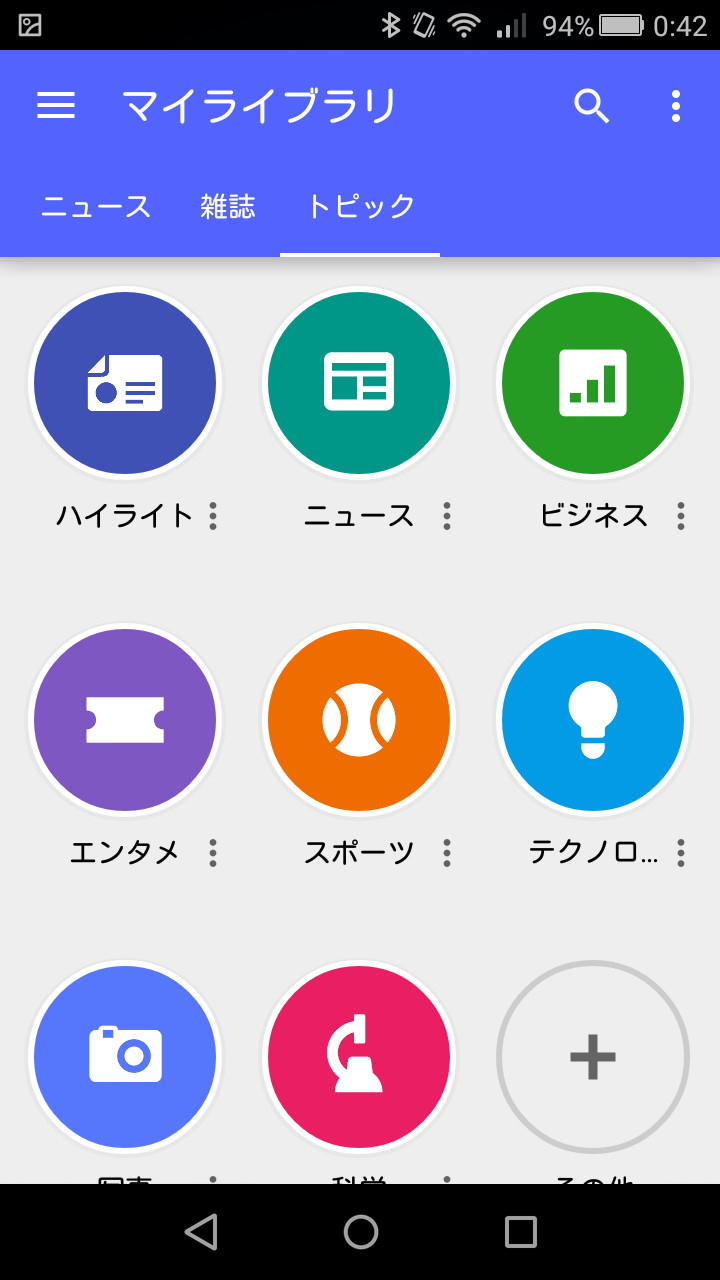Switch to the 雑誌 tab
Viewport: 720px width, 1280px height.
pyautogui.click(x=228, y=207)
